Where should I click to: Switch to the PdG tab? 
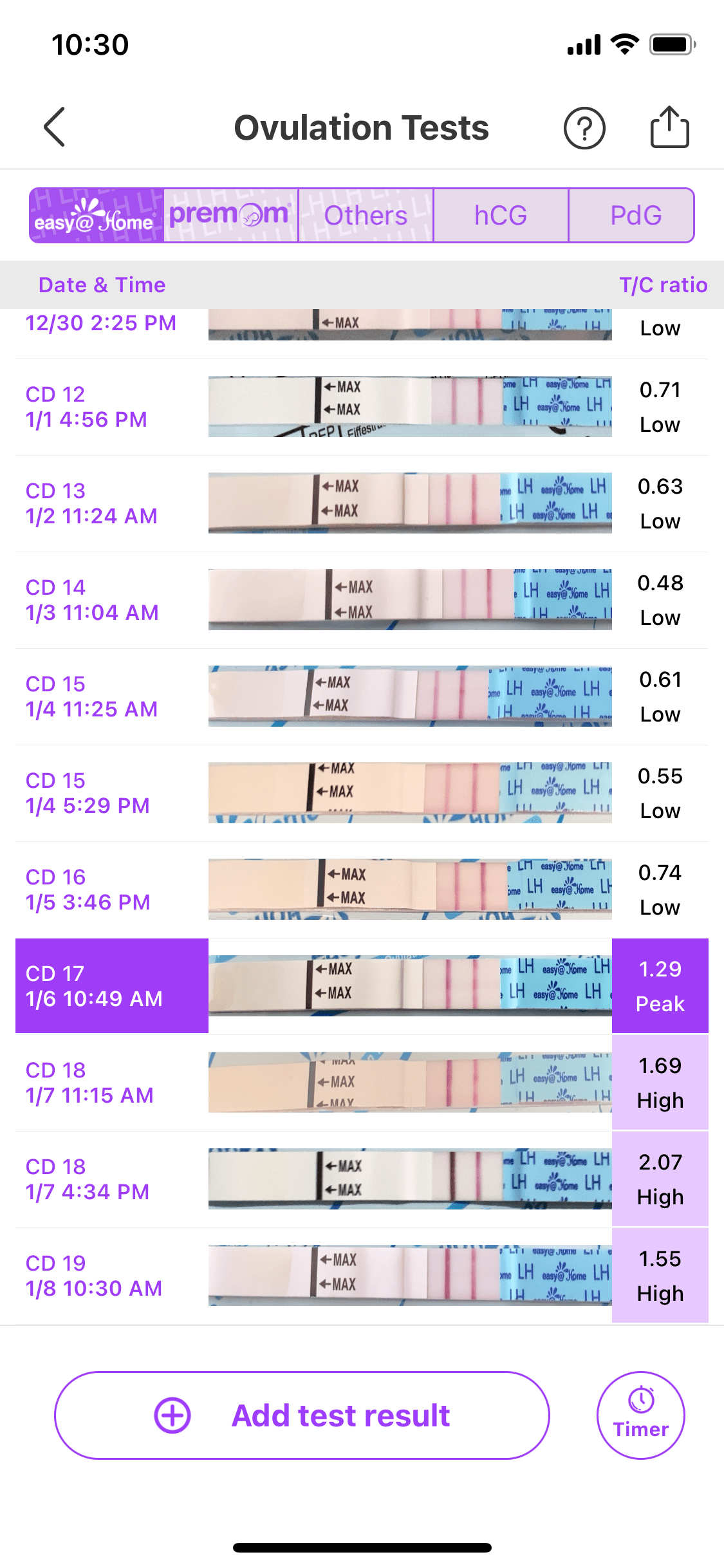pyautogui.click(x=635, y=216)
